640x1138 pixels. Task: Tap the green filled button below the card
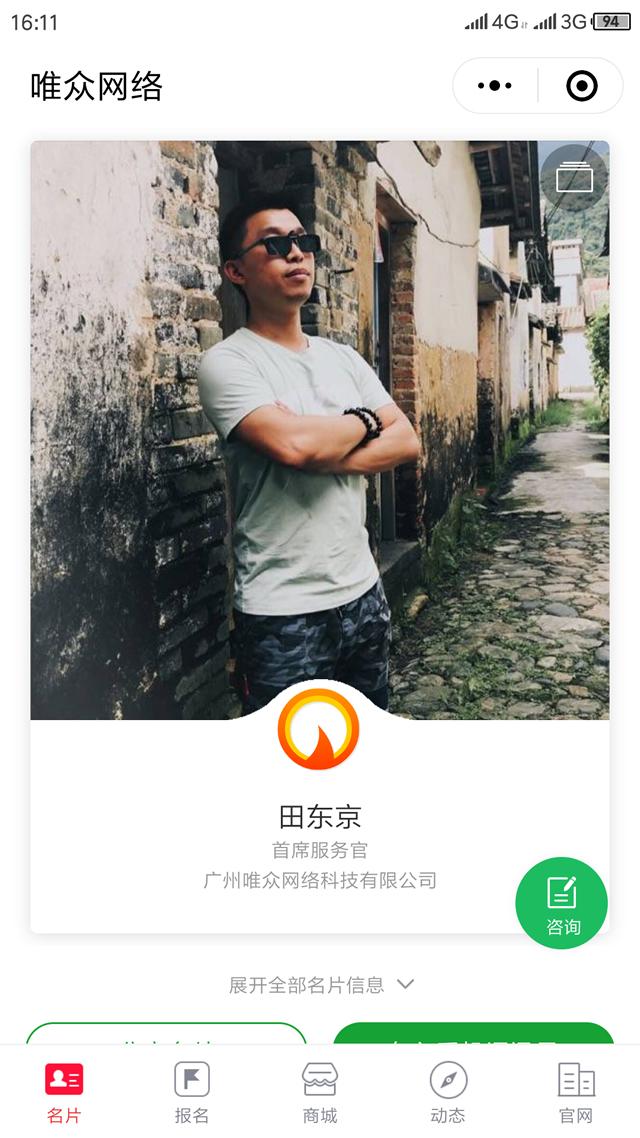pyautogui.click(x=473, y=1036)
